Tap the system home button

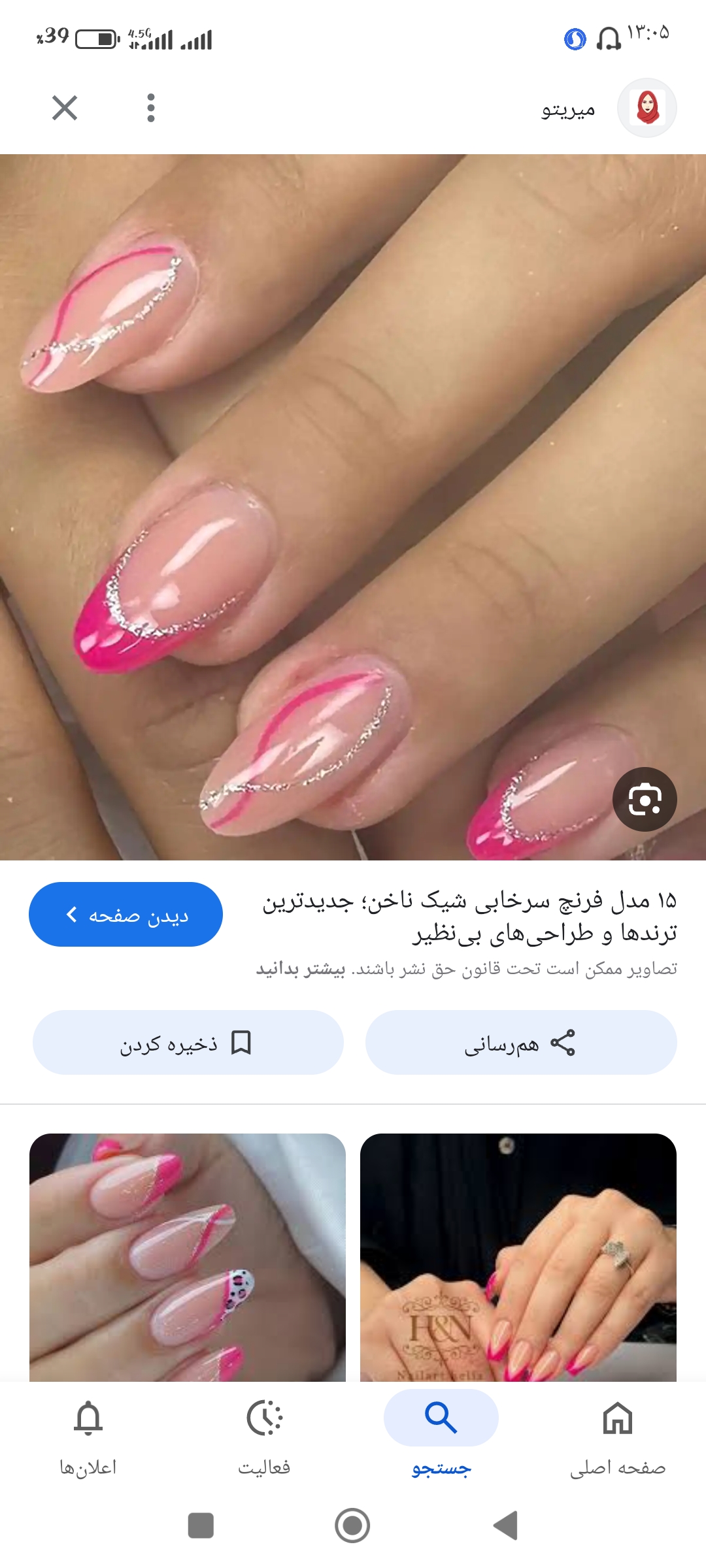coord(352,1526)
